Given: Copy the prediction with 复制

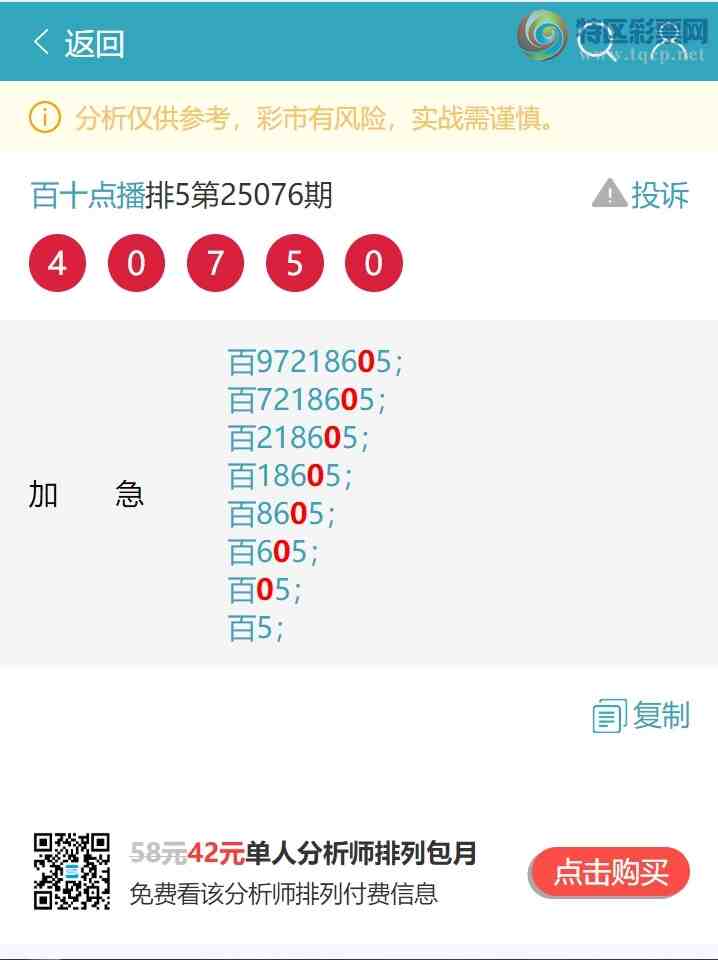Looking at the screenshot, I should point(641,716).
